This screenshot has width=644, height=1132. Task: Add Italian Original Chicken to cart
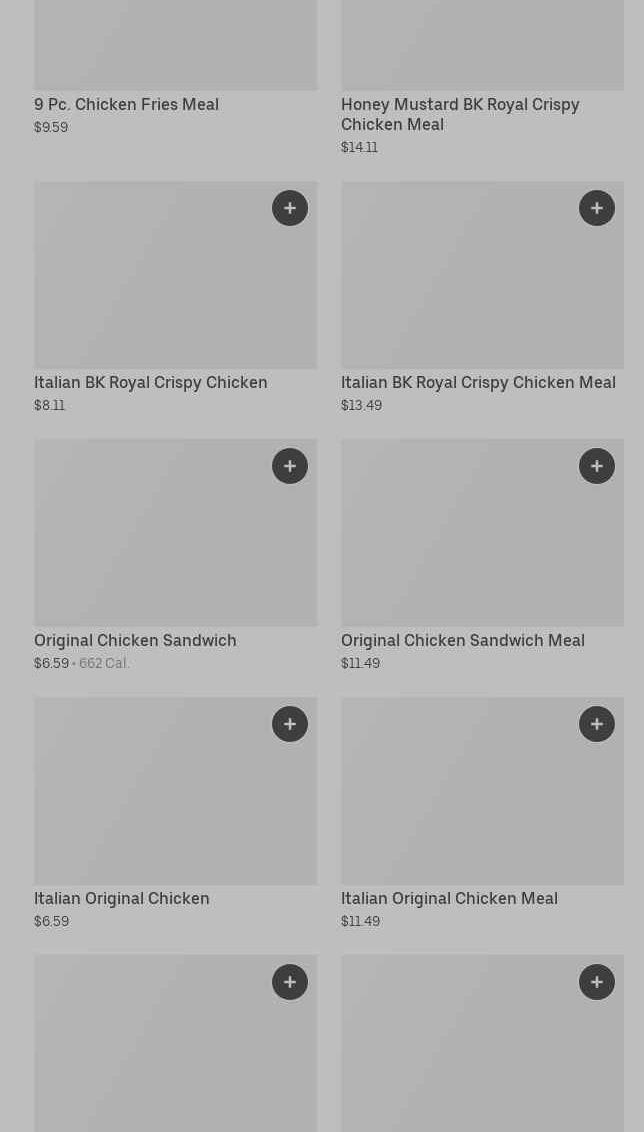click(x=290, y=724)
